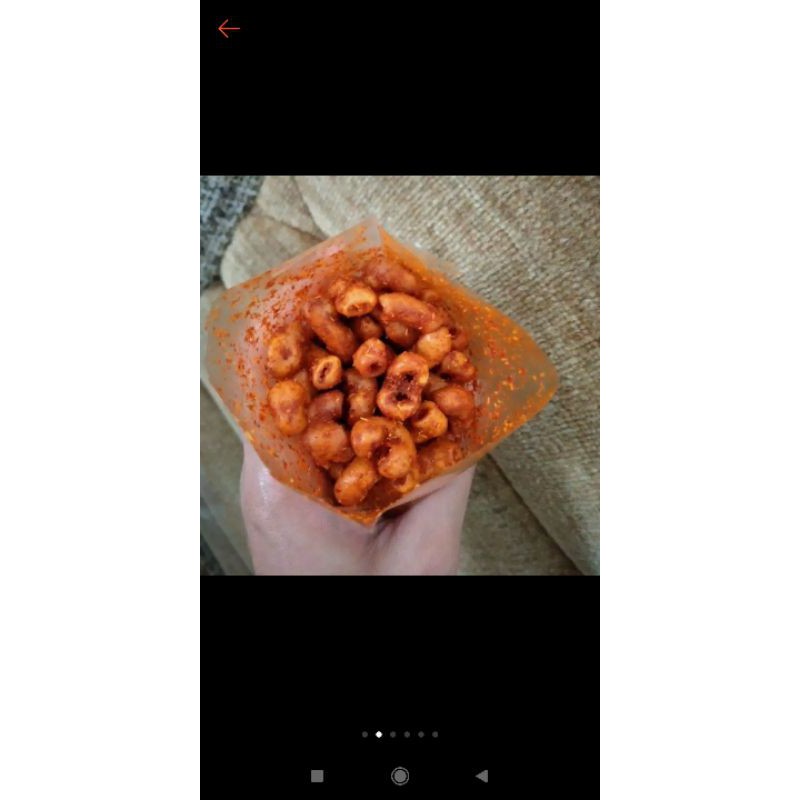Open the snack photo in the viewer
The width and height of the screenshot is (800, 800).
click(400, 376)
